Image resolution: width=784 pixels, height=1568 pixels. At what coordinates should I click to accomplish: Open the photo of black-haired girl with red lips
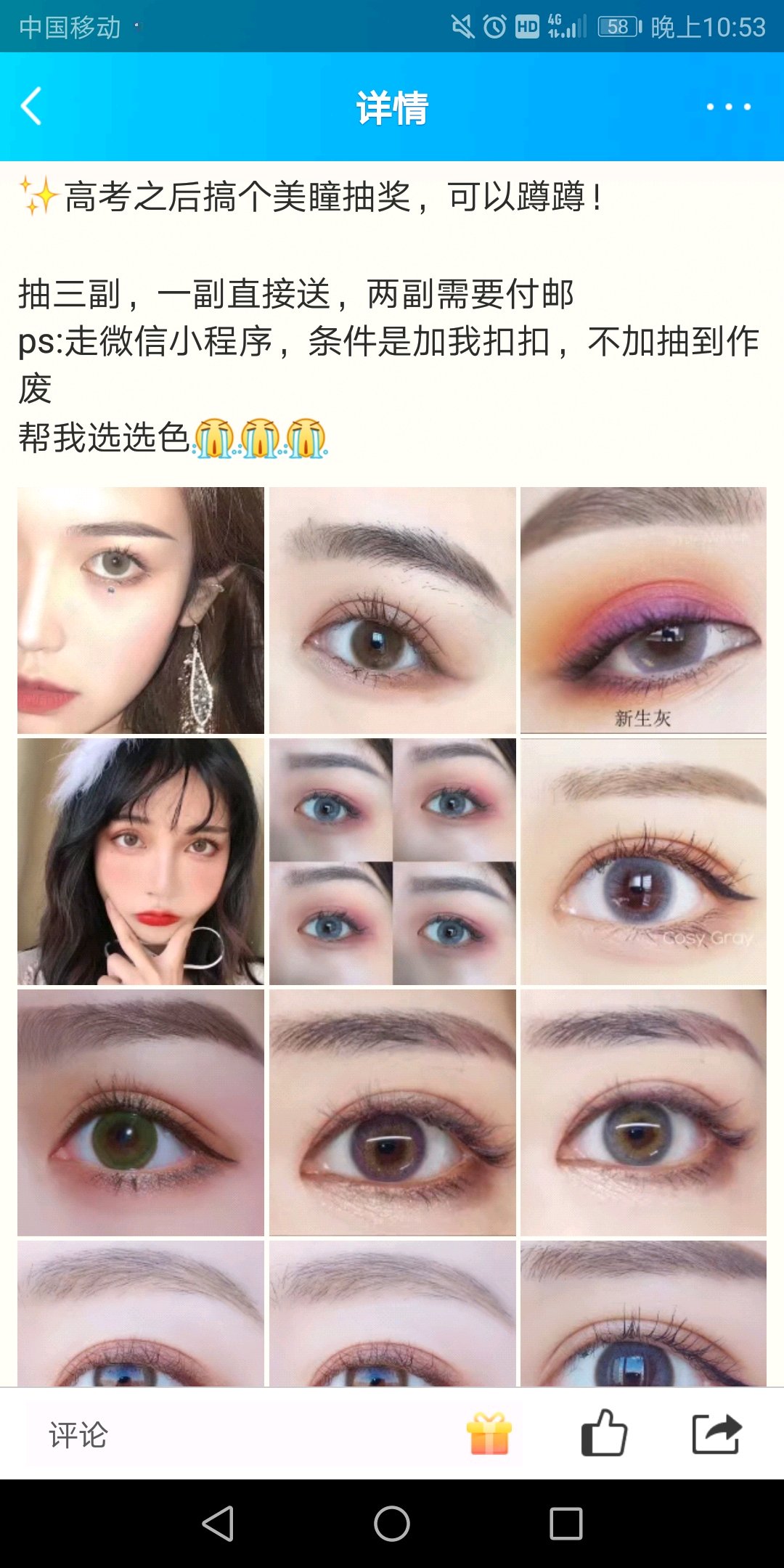click(x=141, y=862)
